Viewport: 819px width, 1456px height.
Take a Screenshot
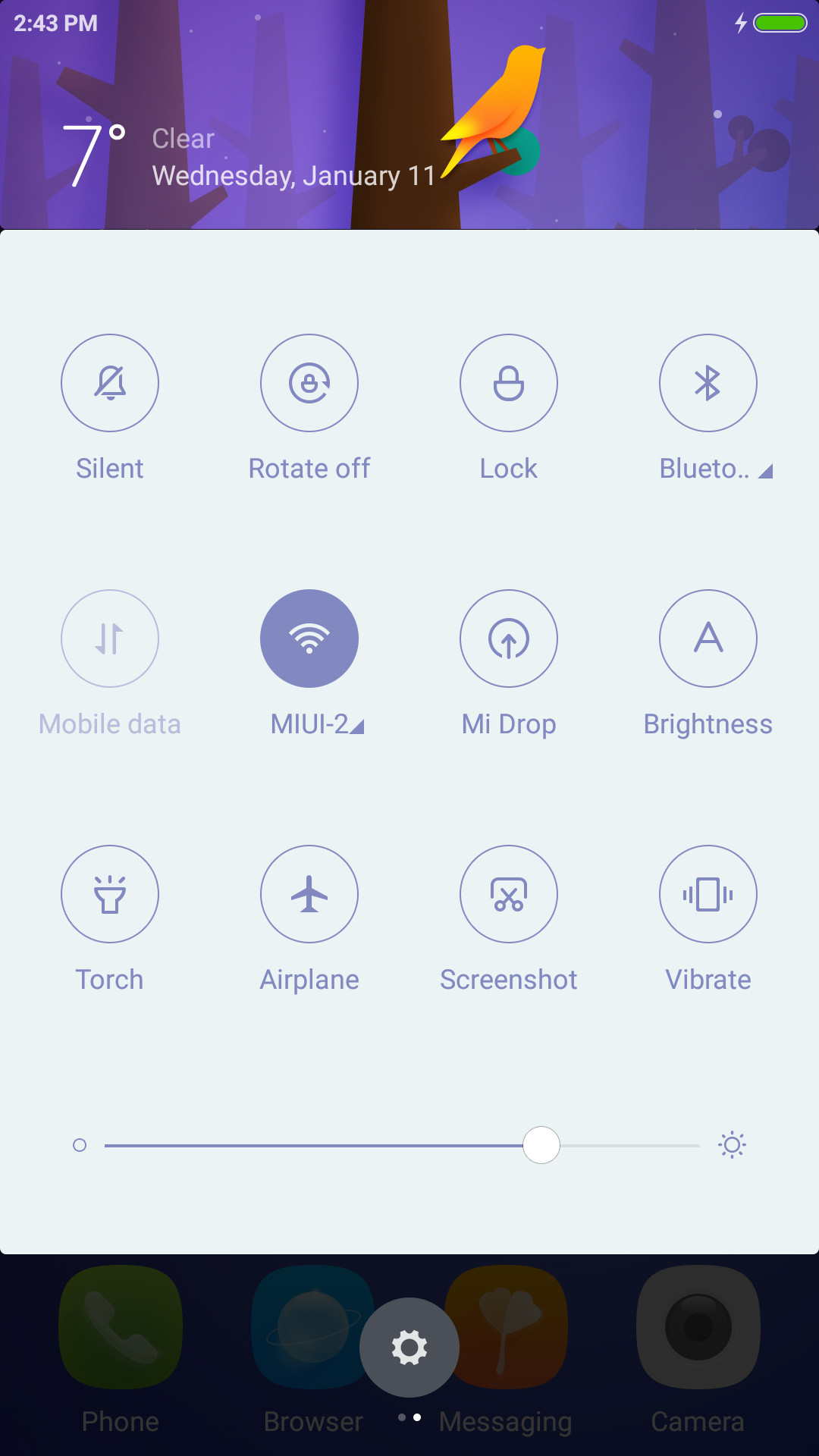tap(509, 894)
